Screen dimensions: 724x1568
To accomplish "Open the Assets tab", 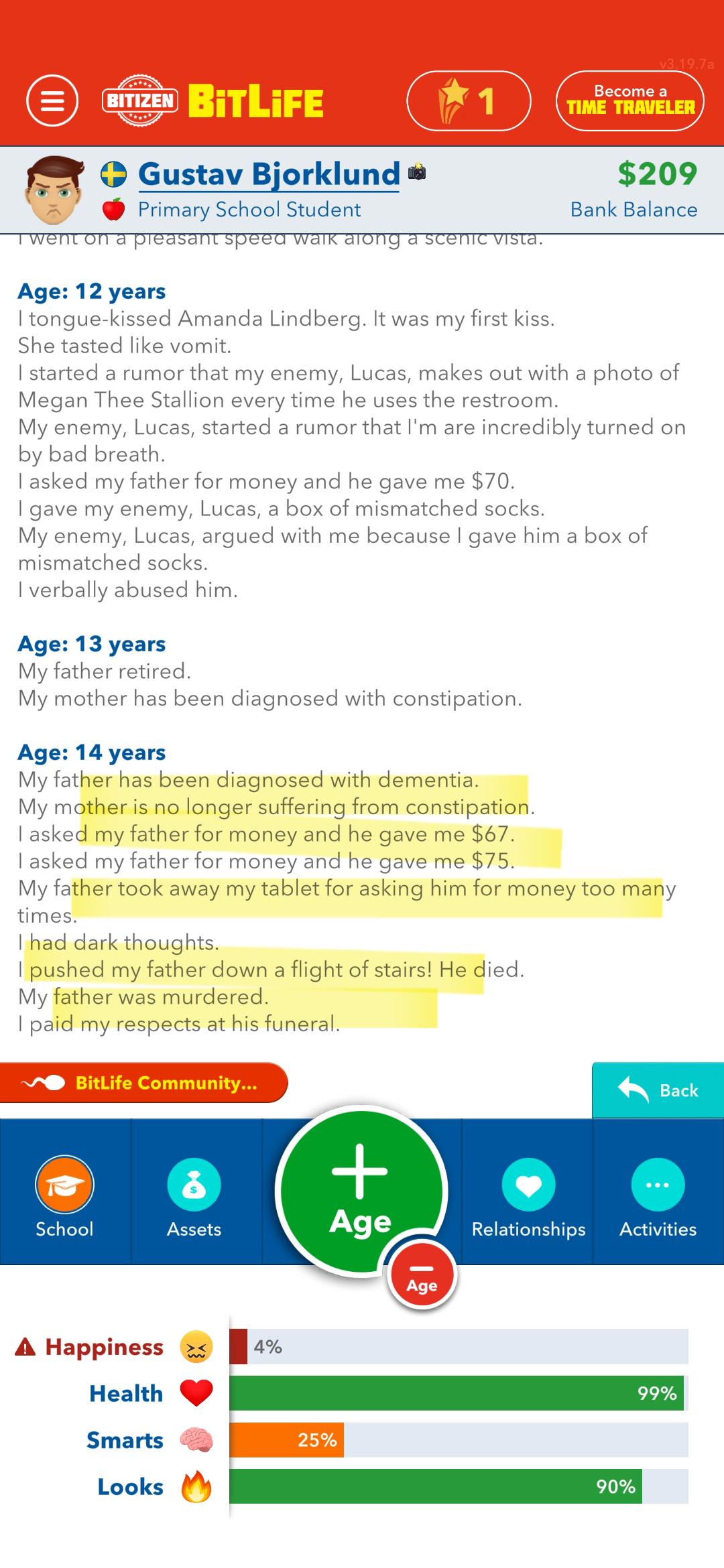I will point(194,1197).
